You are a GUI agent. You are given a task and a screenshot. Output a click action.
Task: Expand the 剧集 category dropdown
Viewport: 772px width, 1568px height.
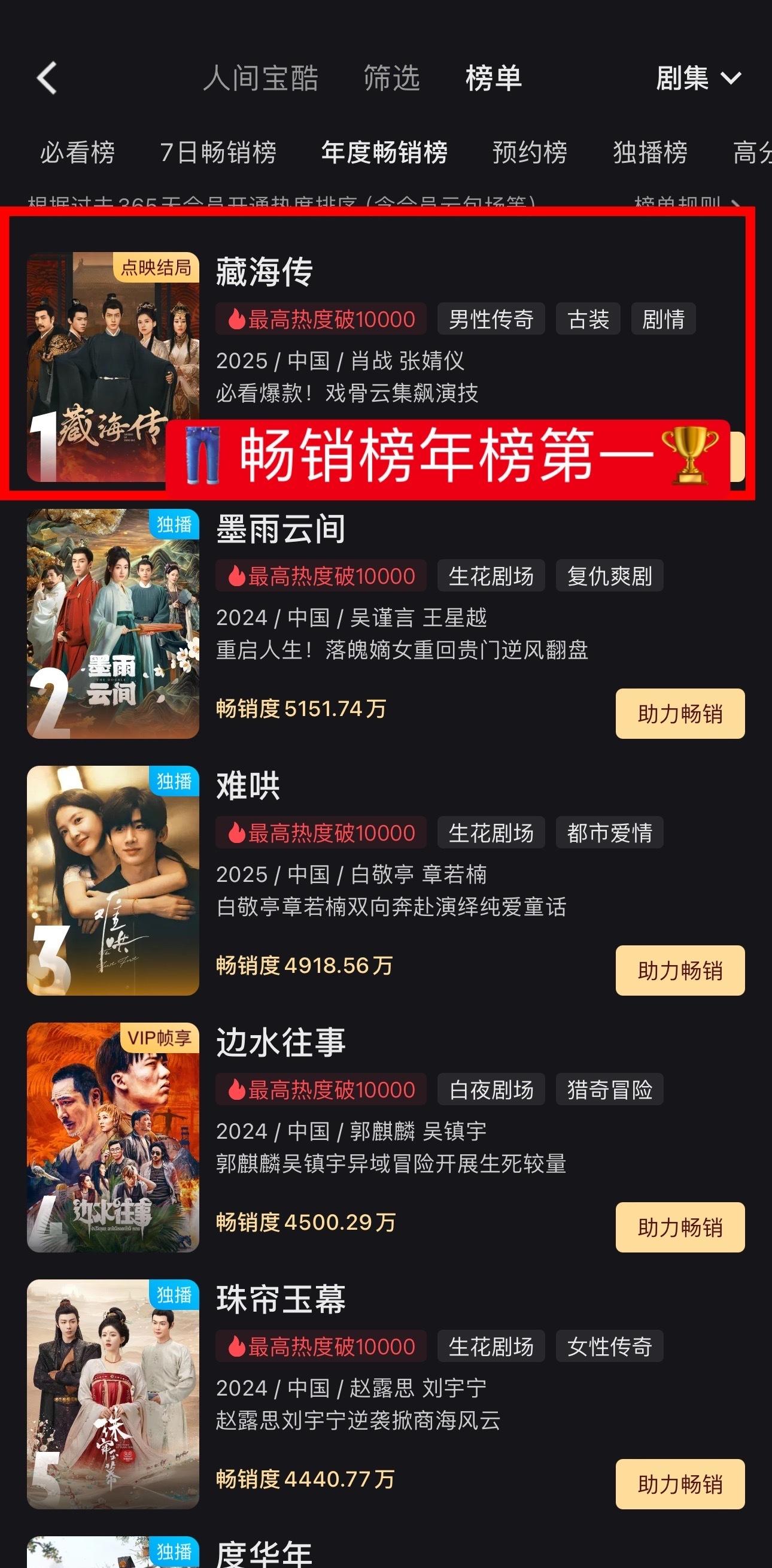tap(697, 78)
